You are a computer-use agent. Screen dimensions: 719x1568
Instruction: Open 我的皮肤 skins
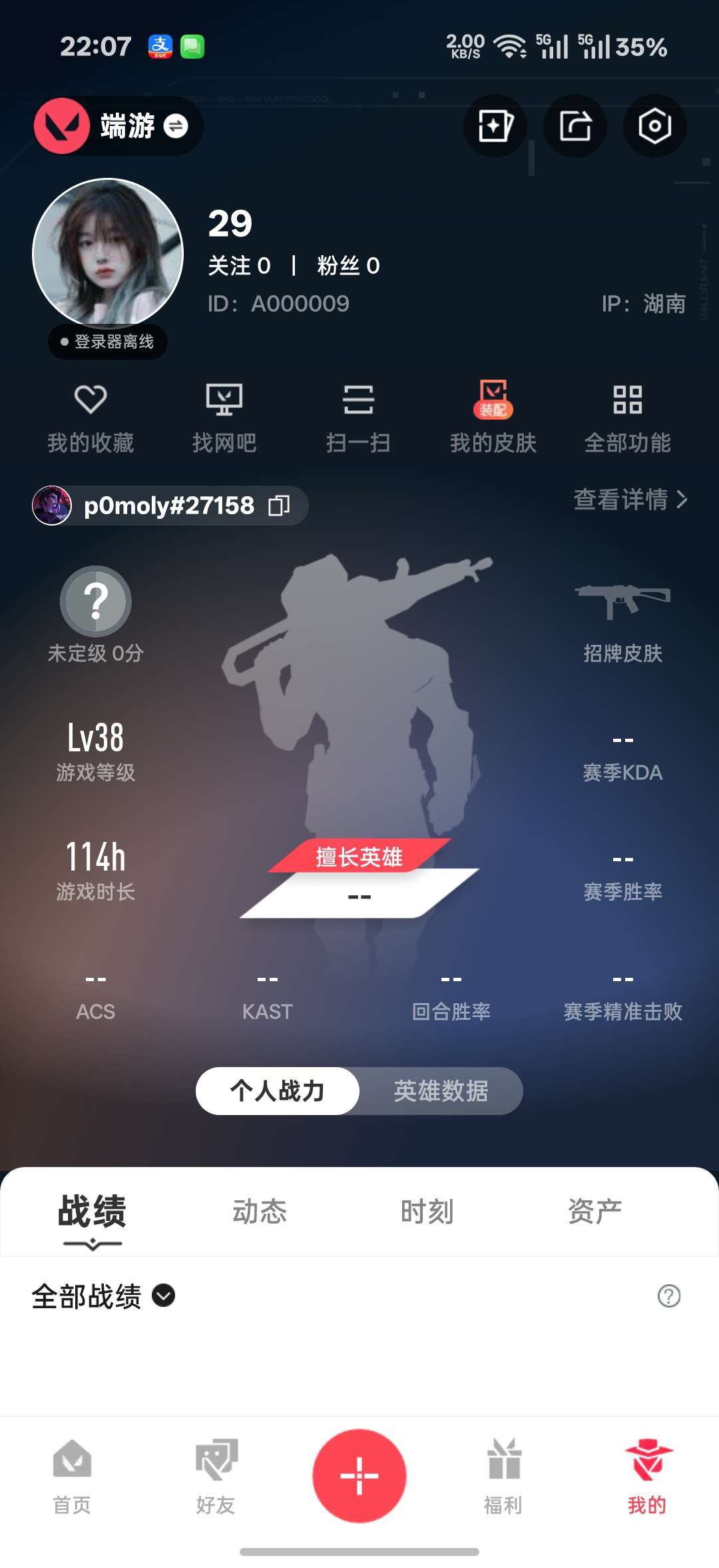click(x=493, y=416)
